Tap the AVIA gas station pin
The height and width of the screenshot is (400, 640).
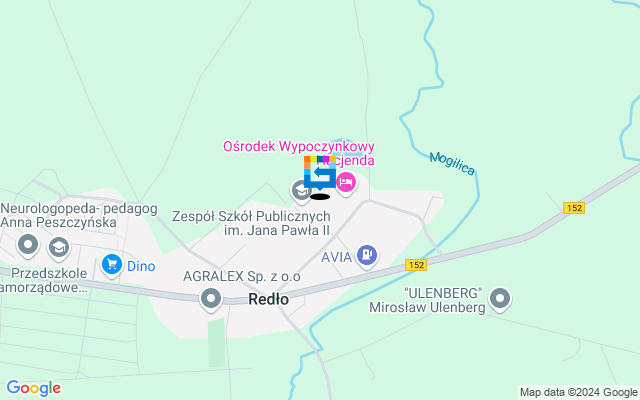point(368,256)
